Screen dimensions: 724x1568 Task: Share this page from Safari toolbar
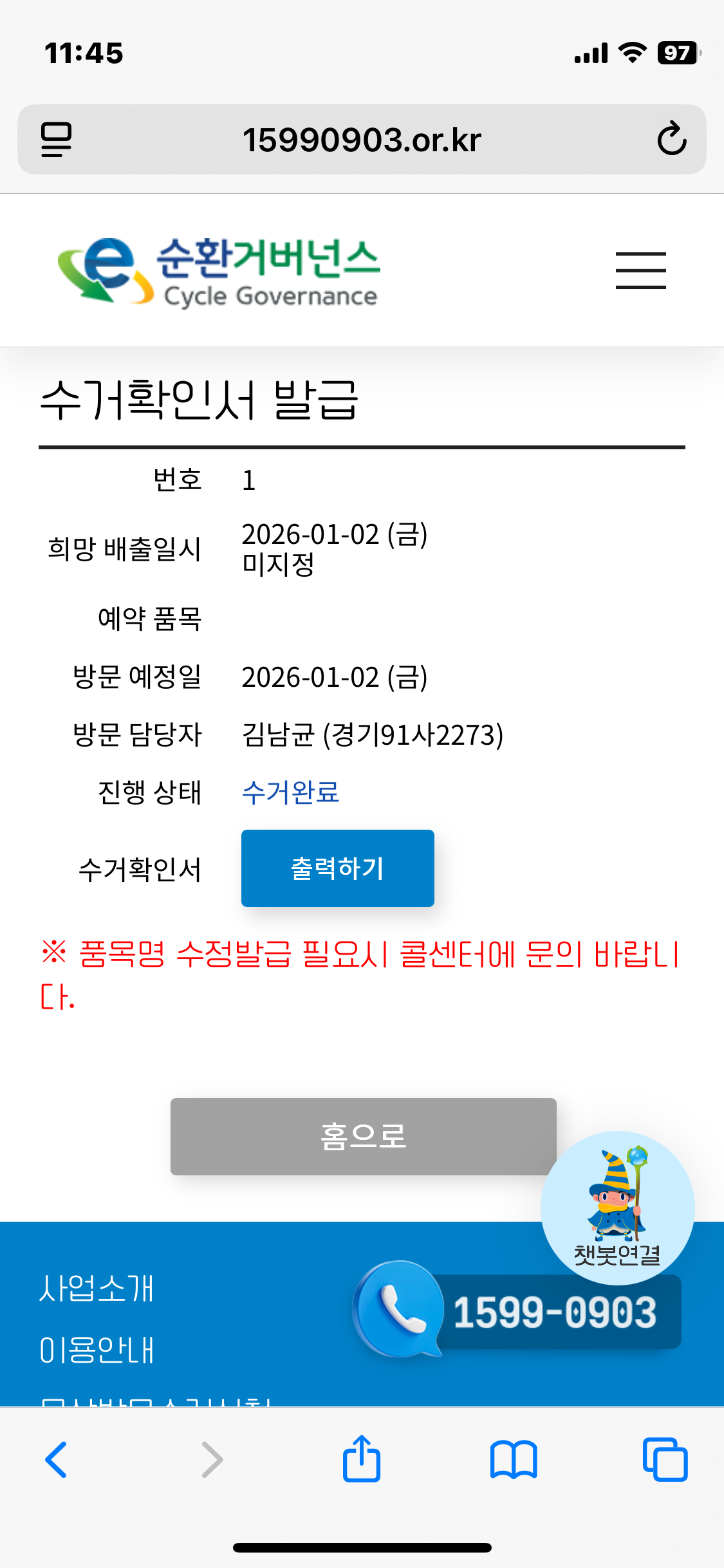362,1459
